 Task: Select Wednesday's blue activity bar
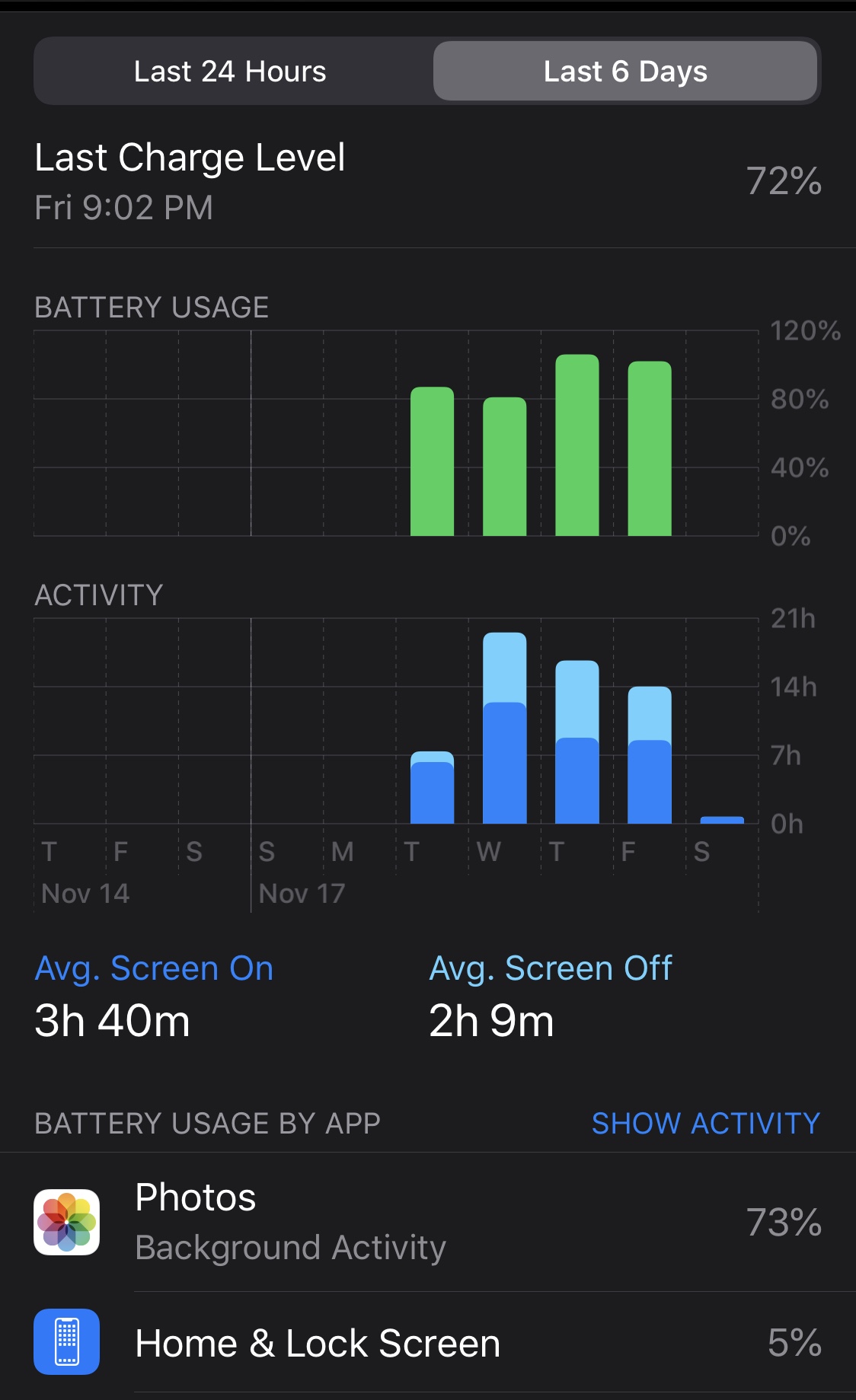[x=505, y=729]
